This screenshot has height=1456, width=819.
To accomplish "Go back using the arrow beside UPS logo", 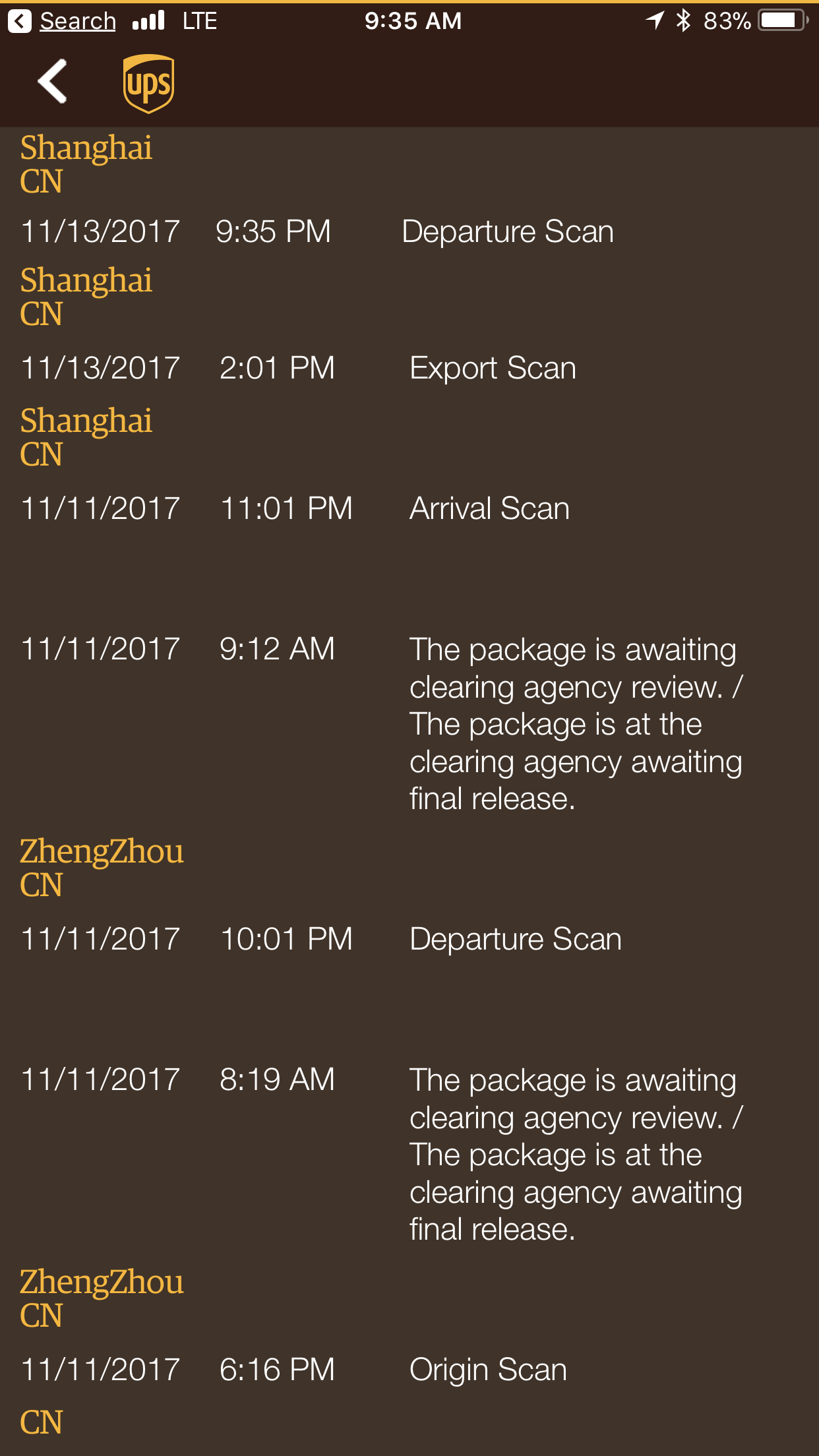I will click(53, 82).
